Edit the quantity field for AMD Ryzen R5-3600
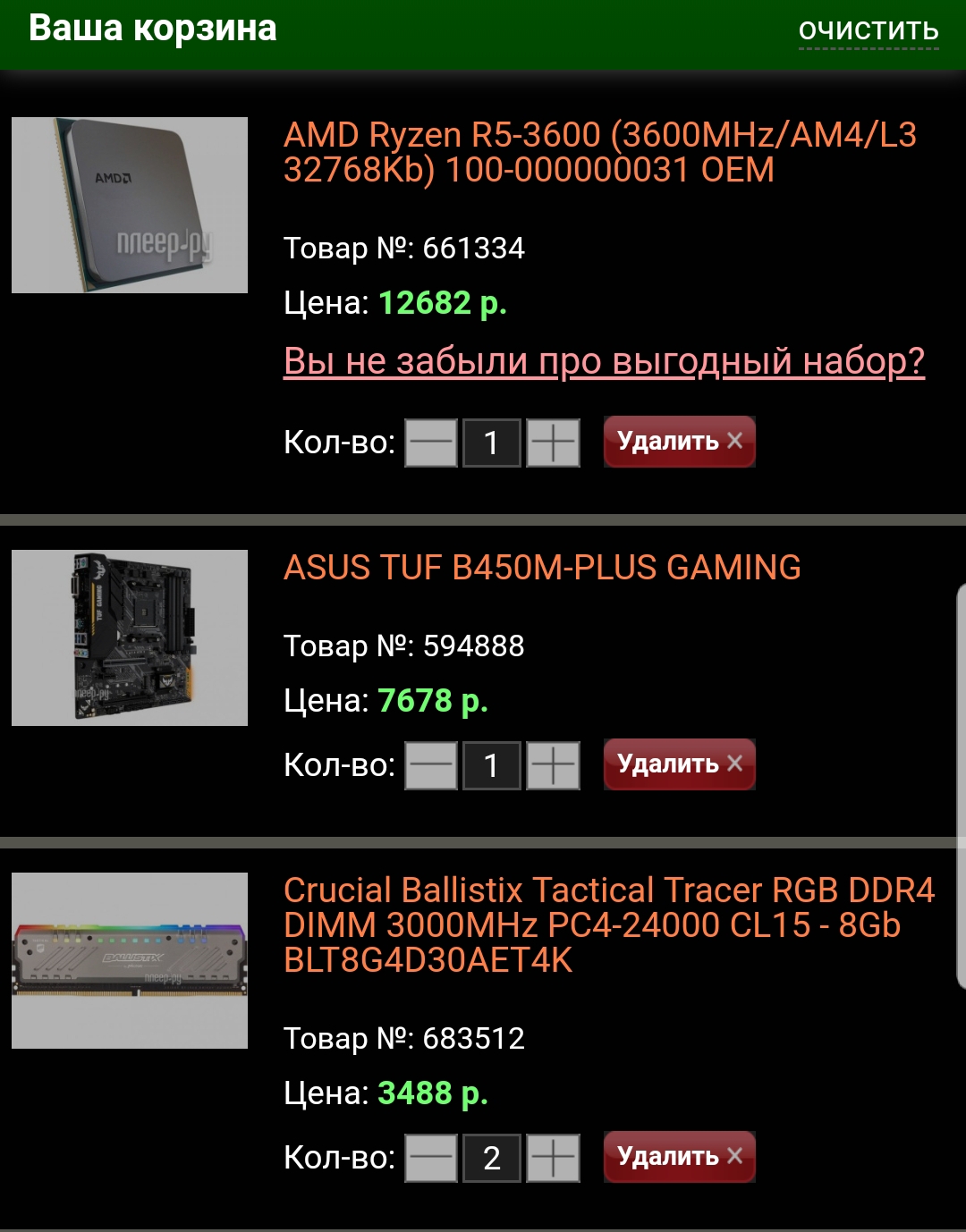The width and height of the screenshot is (966, 1232). pyautogui.click(x=491, y=443)
